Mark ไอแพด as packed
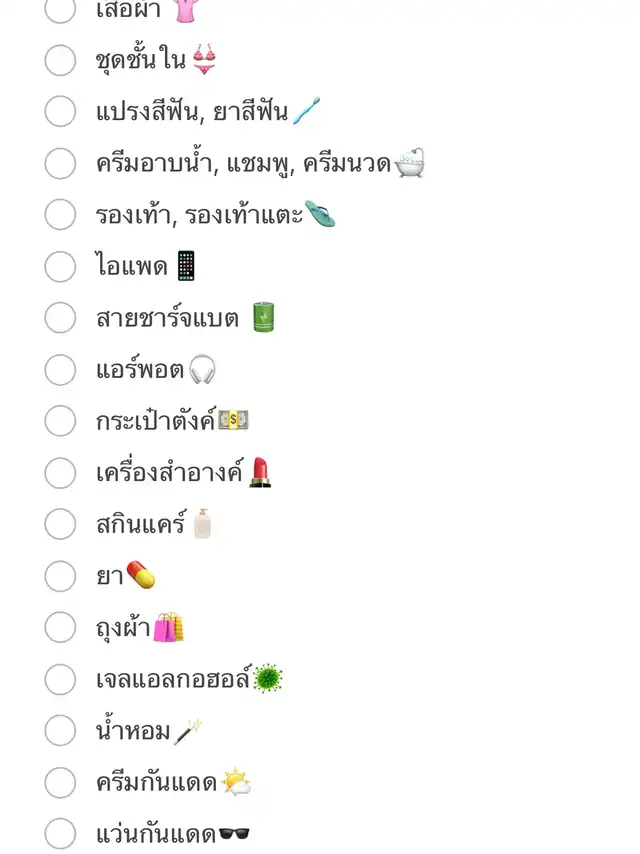The image size is (640, 854). 60,266
